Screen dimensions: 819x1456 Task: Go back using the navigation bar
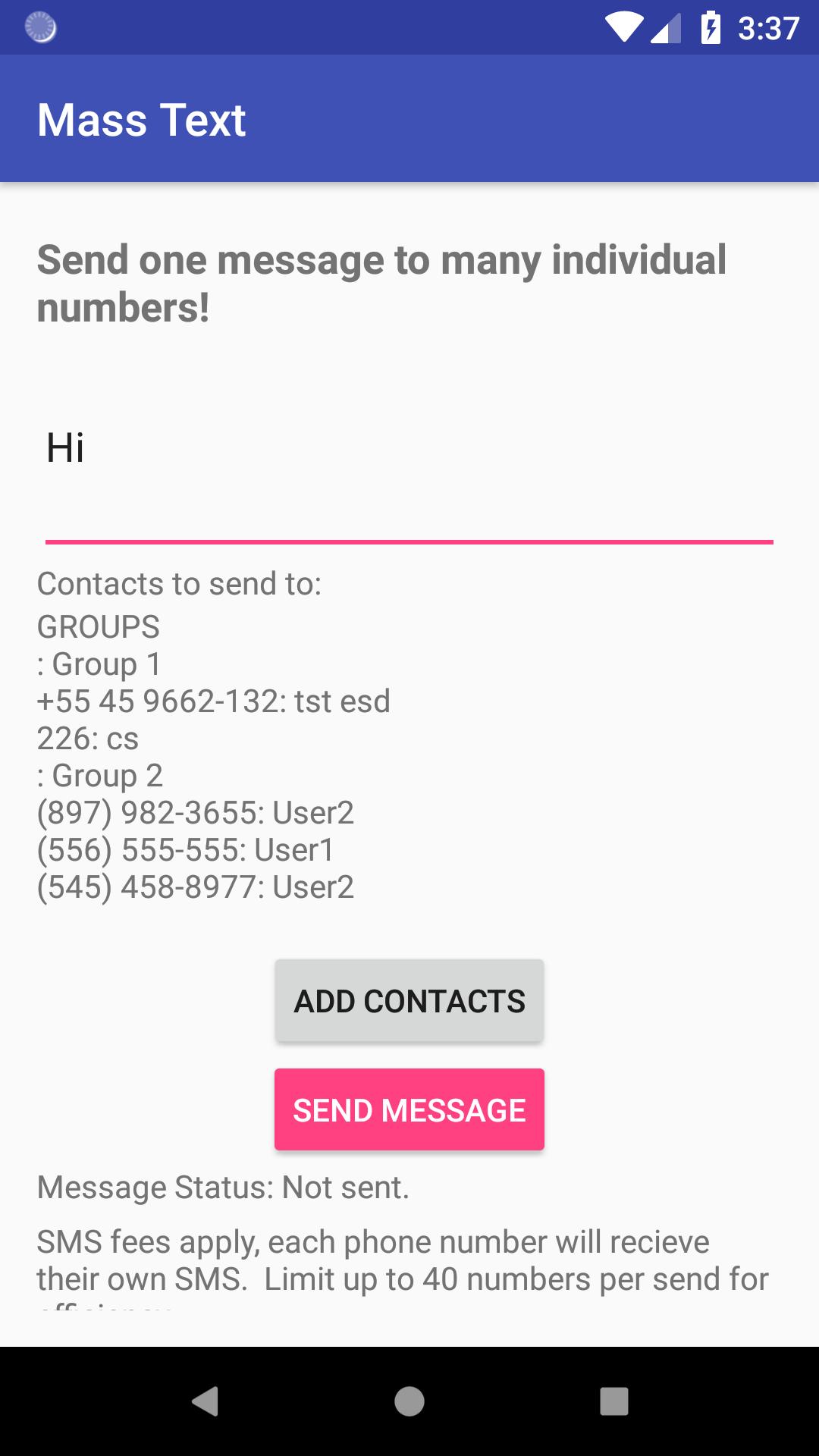[x=205, y=1401]
